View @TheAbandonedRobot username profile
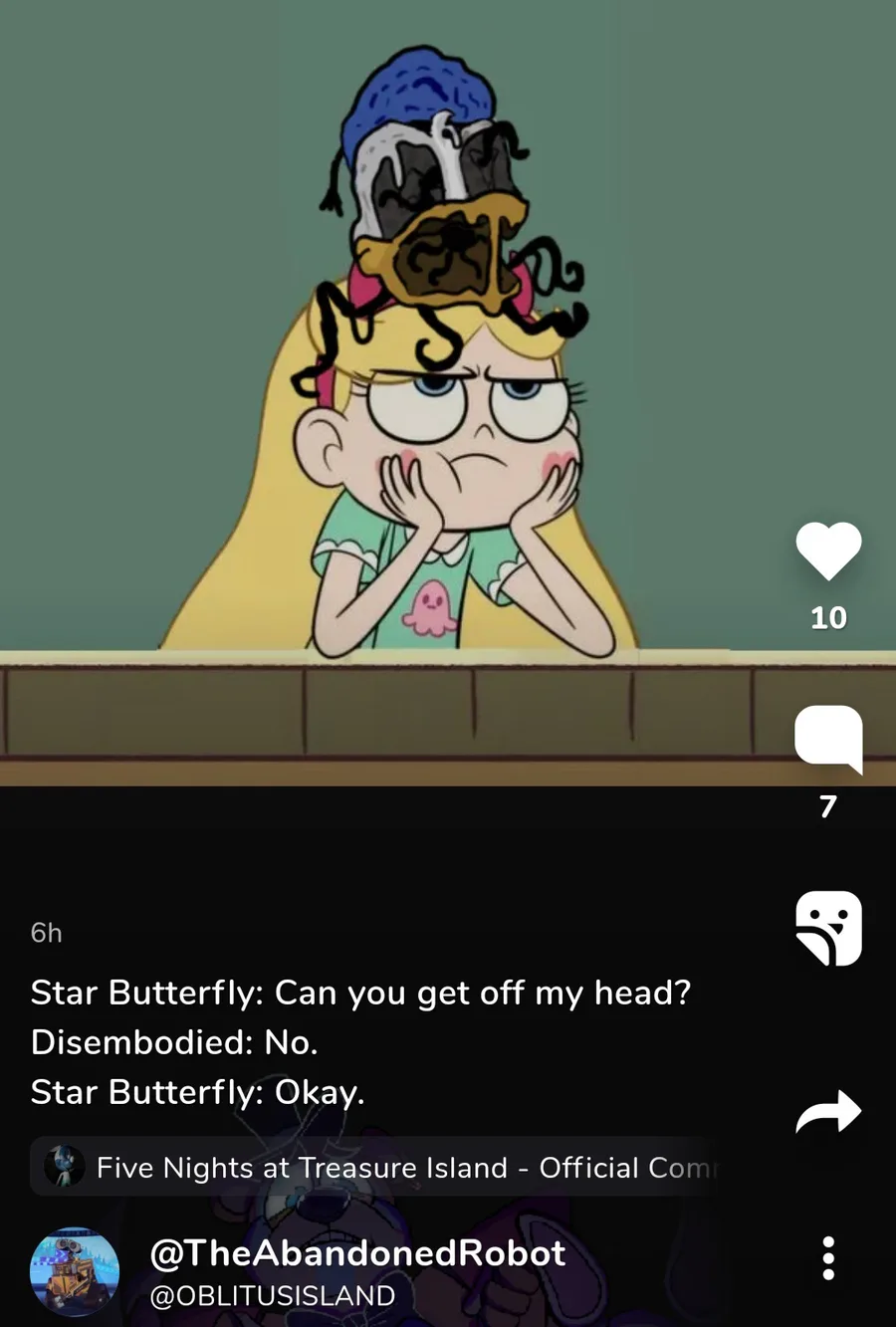This screenshot has height=1327, width=896. coord(356,1253)
